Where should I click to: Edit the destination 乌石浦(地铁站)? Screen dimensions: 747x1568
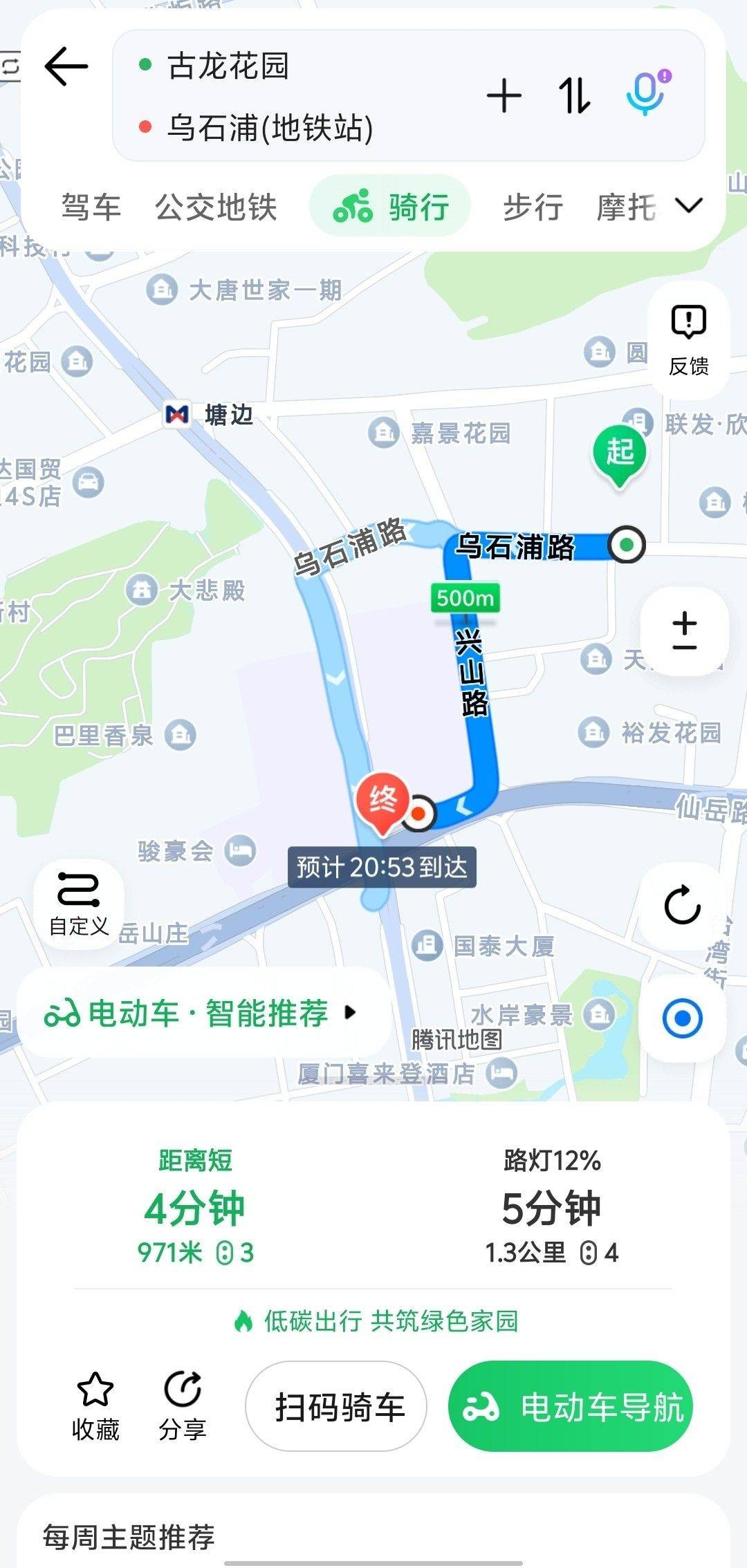click(x=270, y=129)
